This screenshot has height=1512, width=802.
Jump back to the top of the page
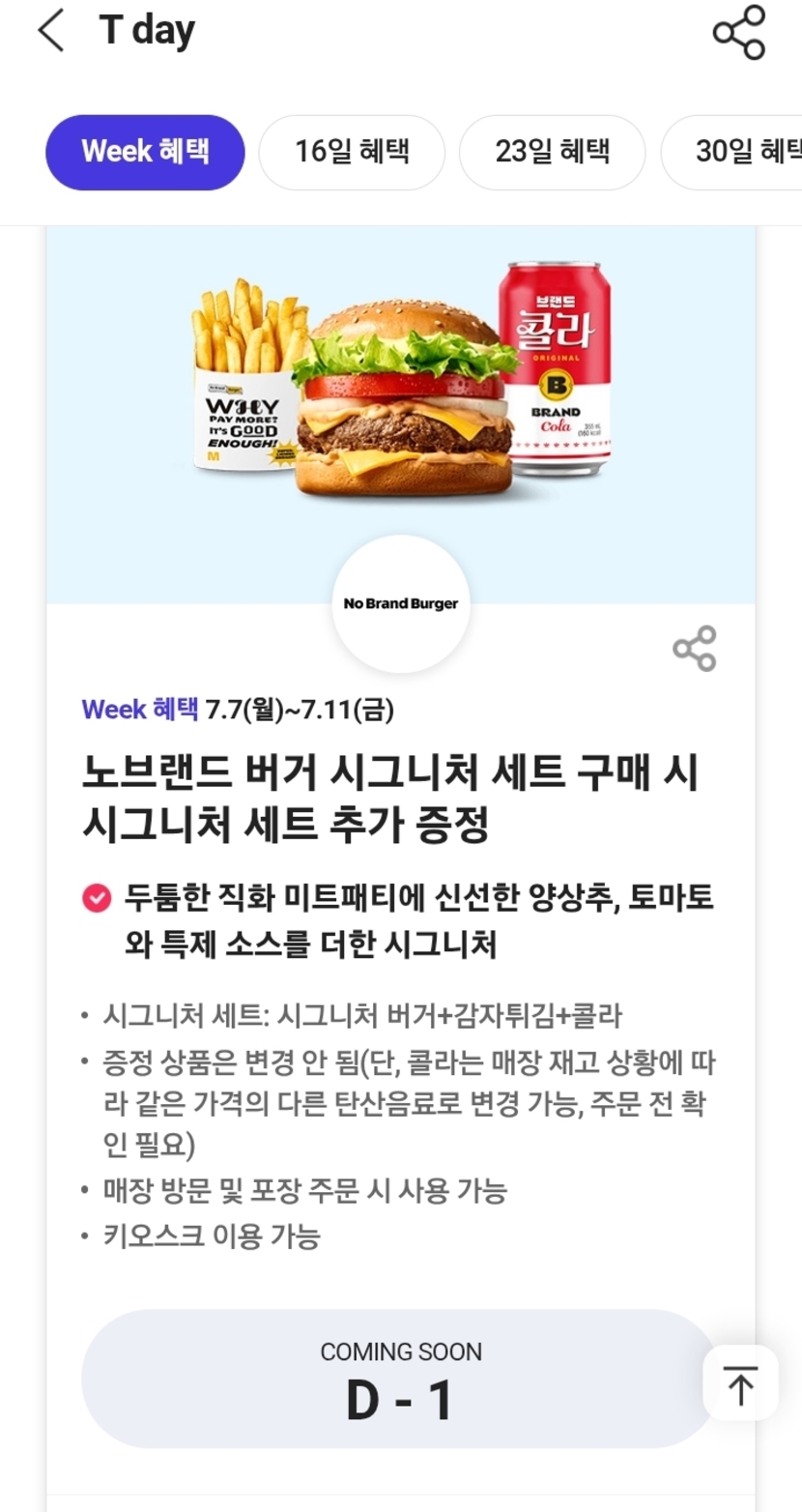coord(740,1382)
